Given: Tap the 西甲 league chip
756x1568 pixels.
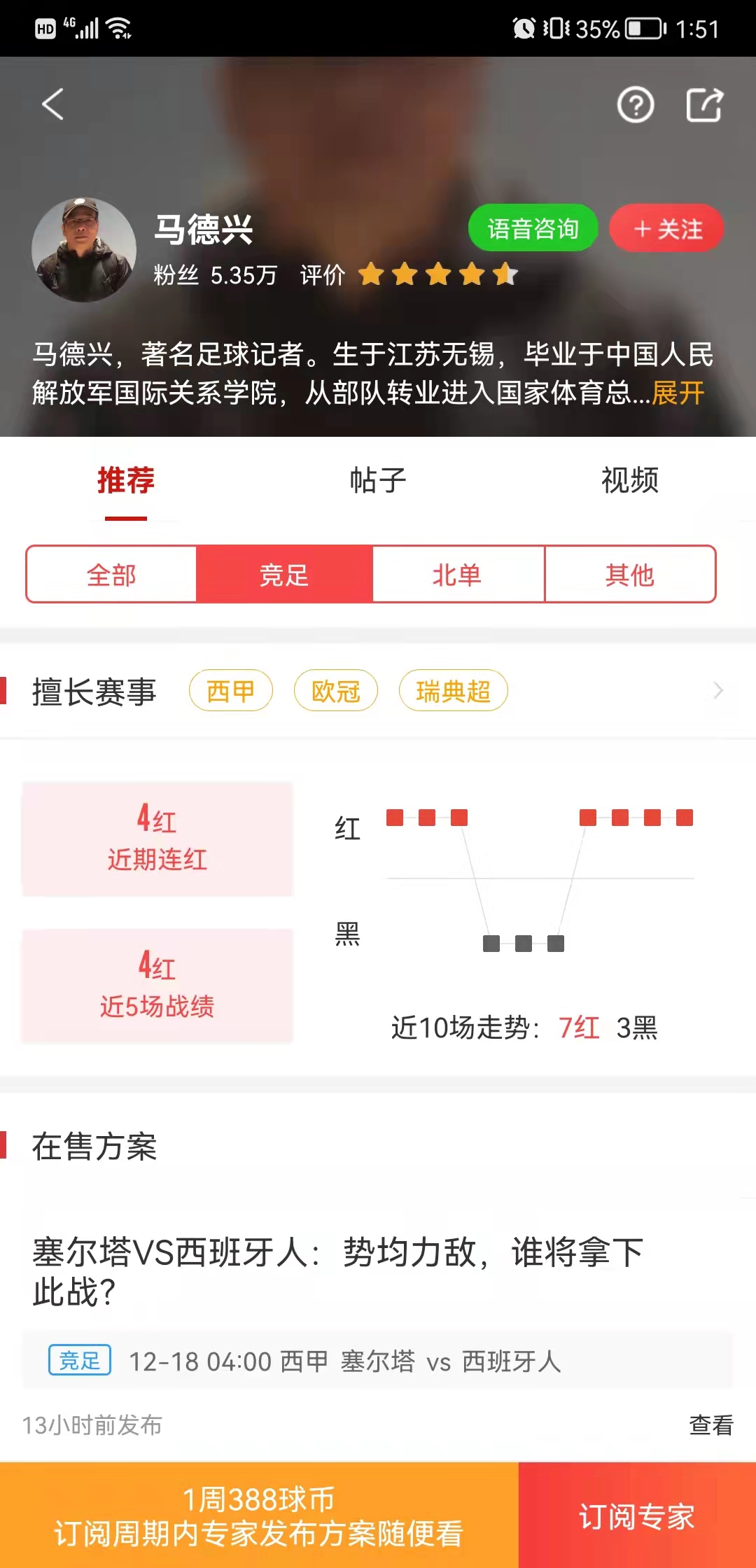Looking at the screenshot, I should click(x=230, y=692).
